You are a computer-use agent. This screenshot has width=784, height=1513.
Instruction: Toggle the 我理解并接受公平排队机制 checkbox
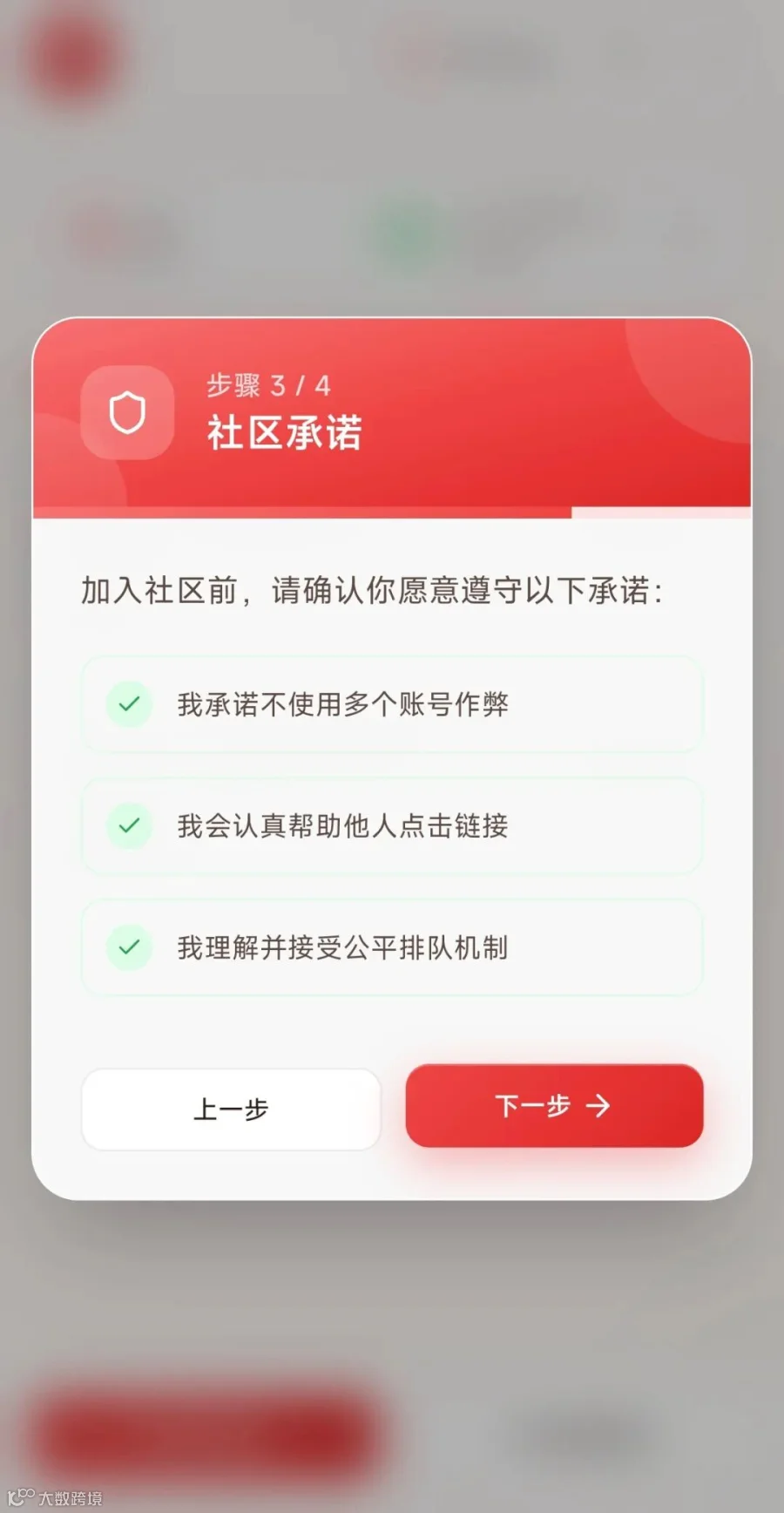tap(129, 947)
